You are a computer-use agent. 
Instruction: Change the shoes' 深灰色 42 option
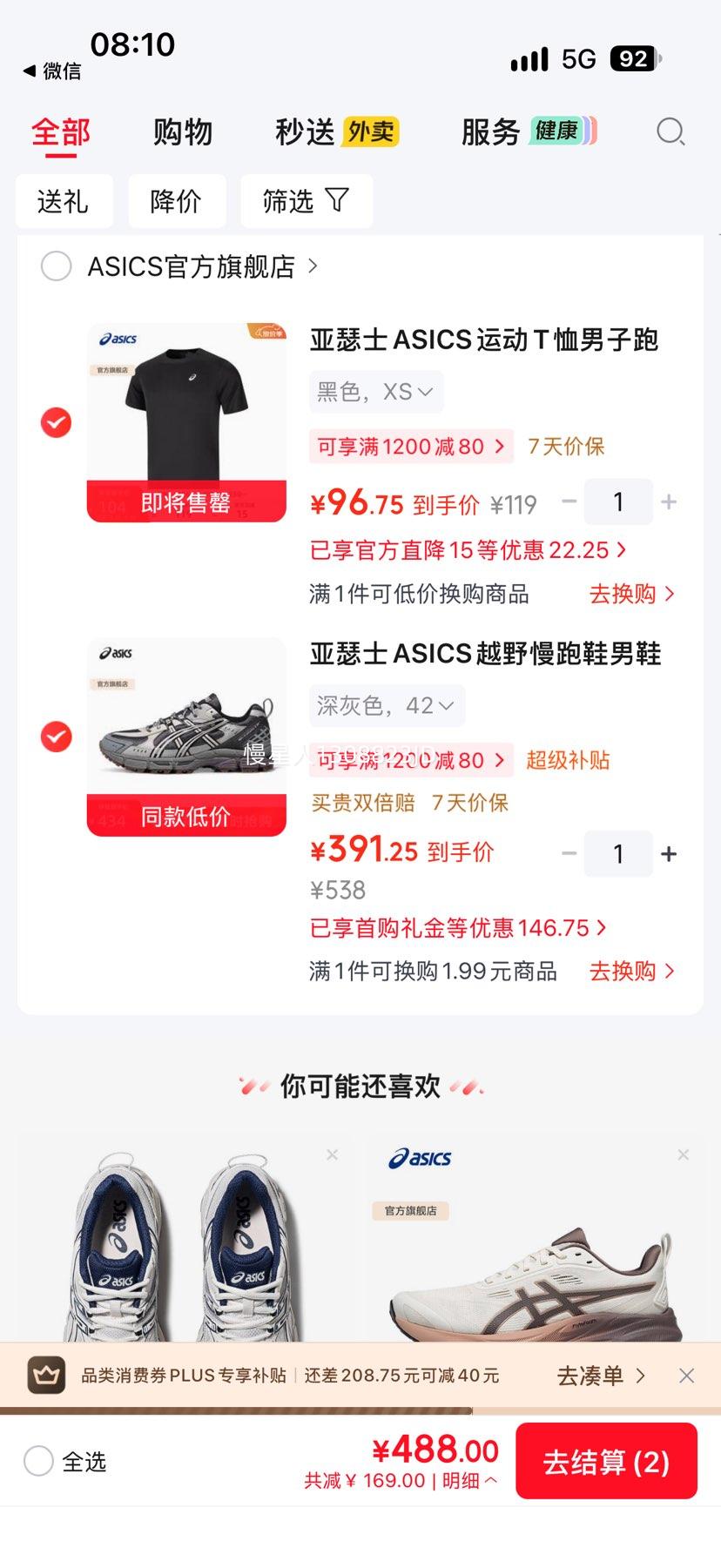pyautogui.click(x=387, y=705)
